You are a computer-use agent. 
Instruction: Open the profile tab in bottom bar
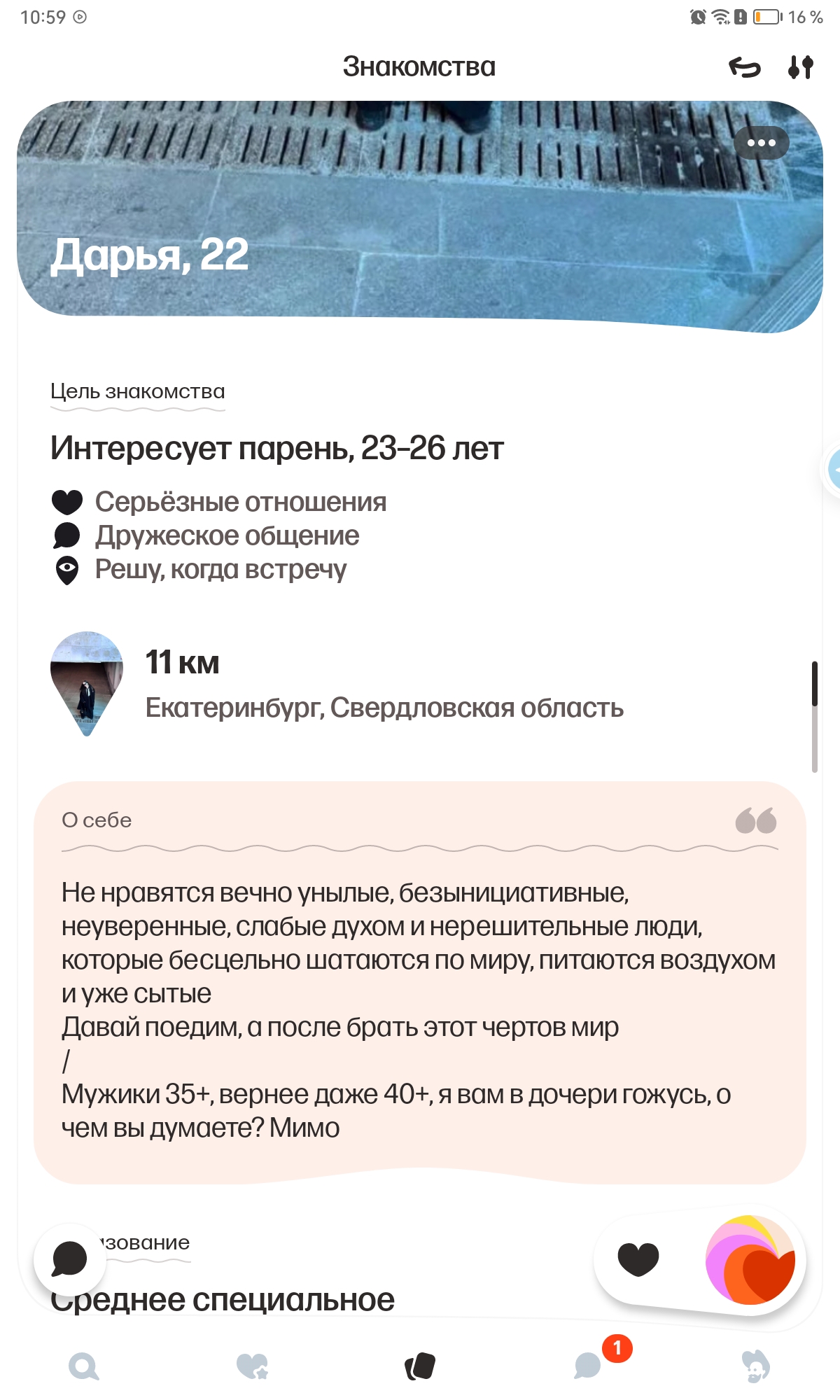click(x=755, y=1366)
